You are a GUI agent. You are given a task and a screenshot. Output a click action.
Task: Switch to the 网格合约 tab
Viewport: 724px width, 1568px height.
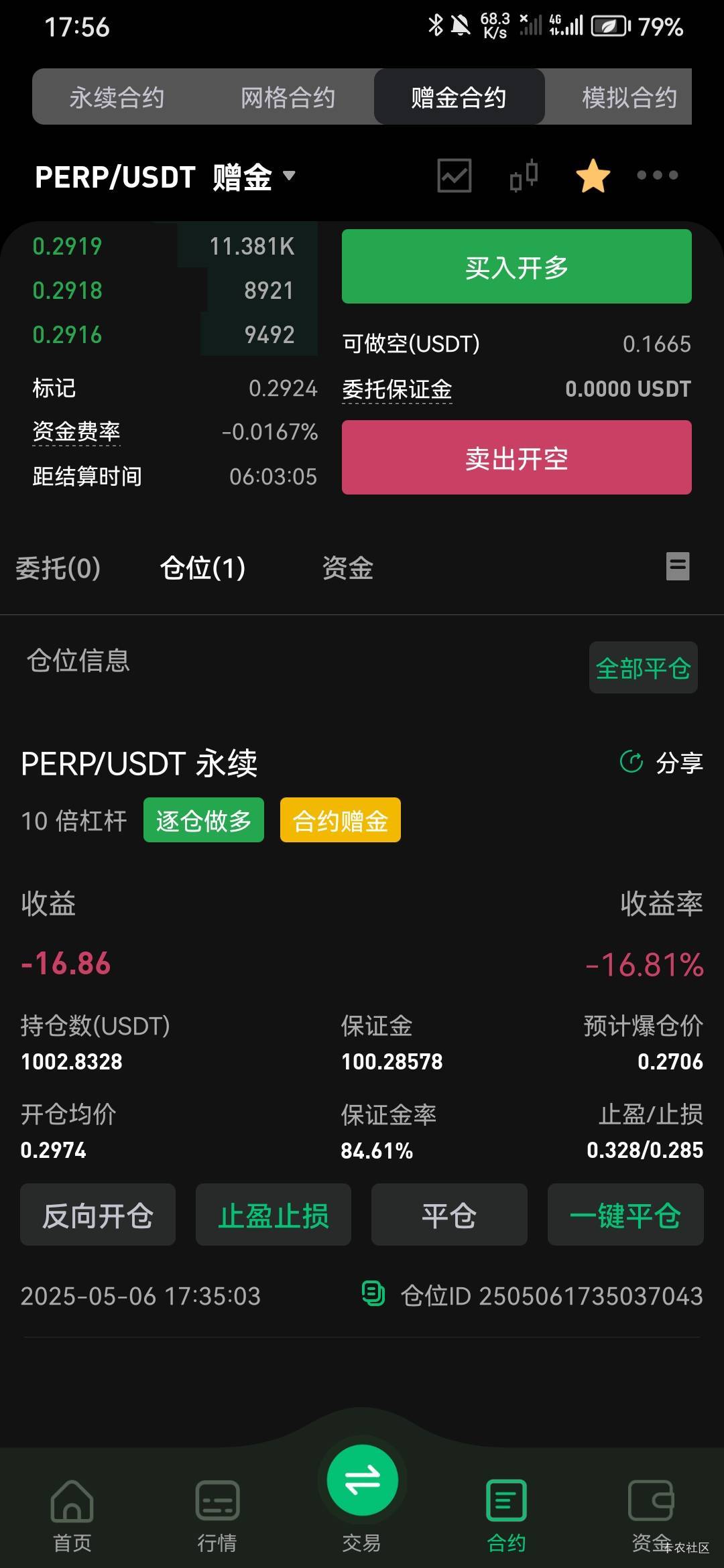click(x=288, y=98)
